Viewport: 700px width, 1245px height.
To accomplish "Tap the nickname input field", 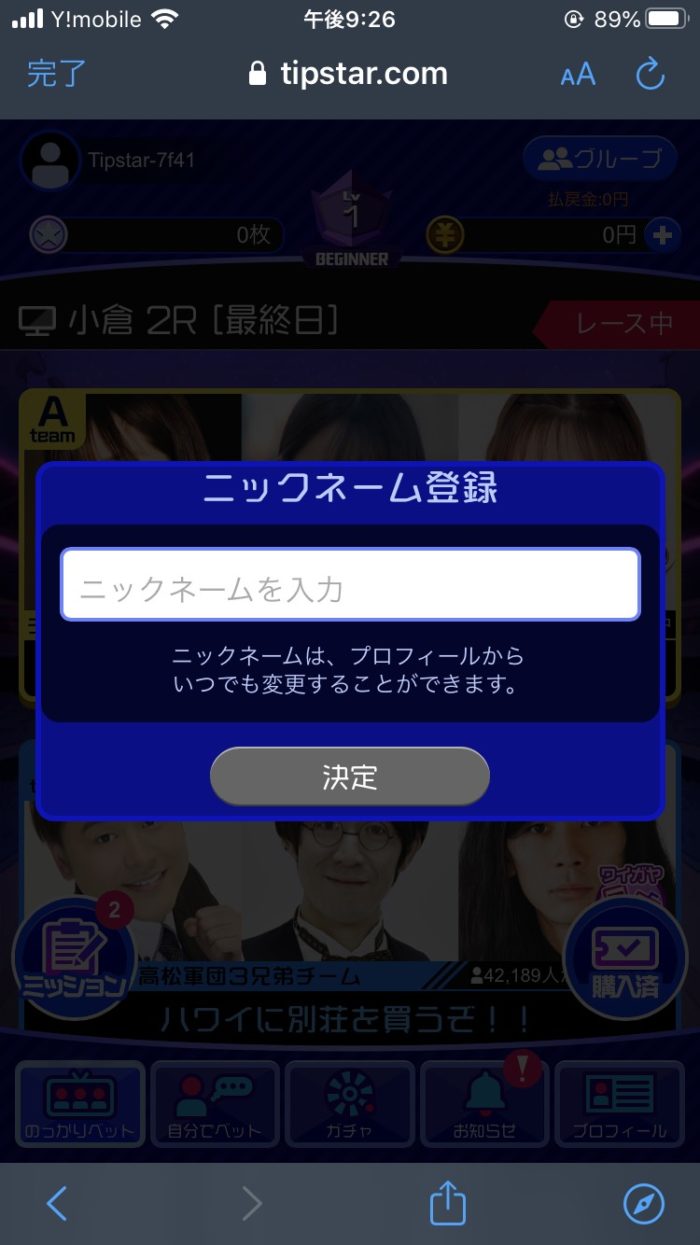I will [350, 585].
